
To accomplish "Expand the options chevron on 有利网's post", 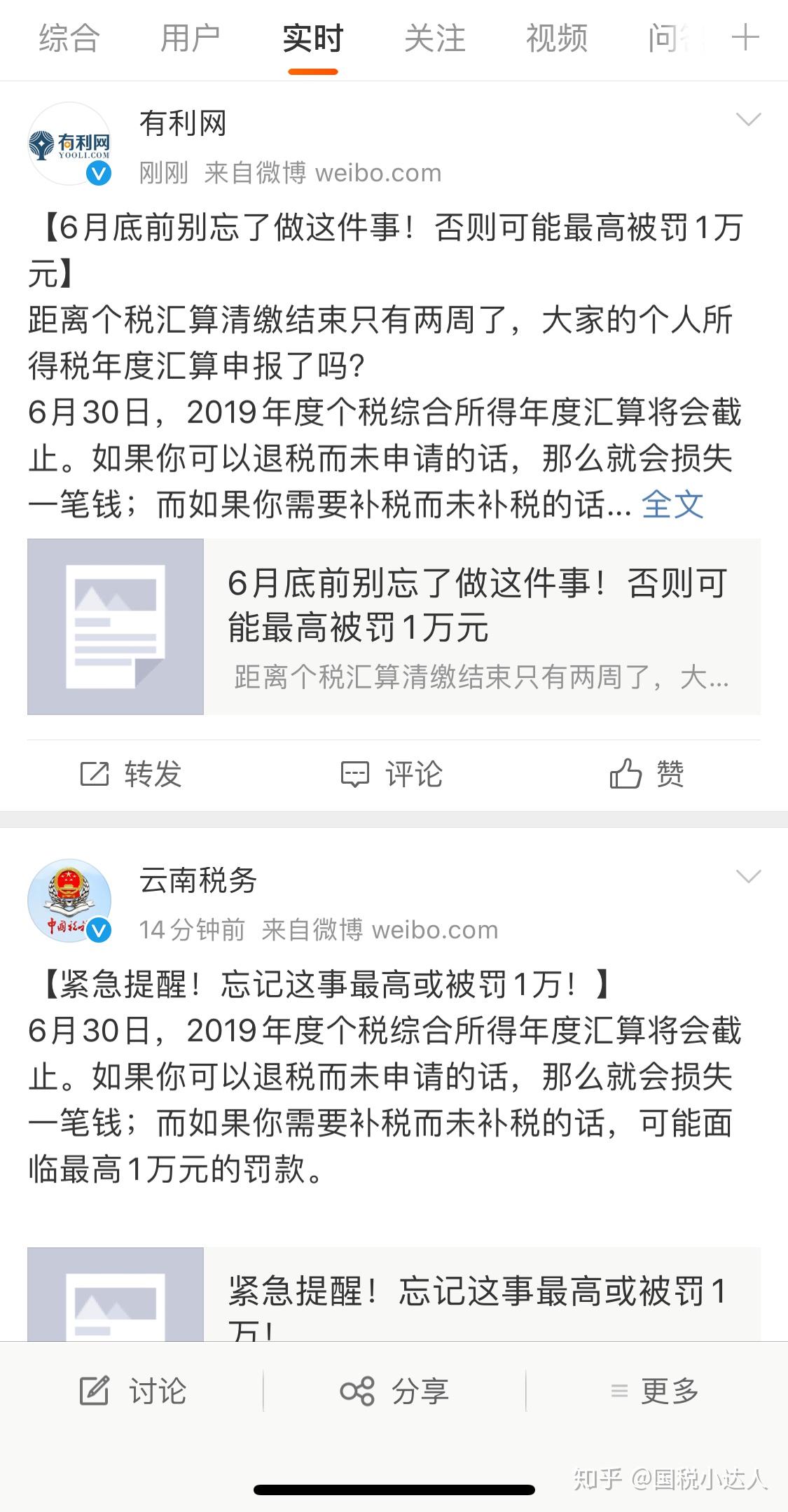I will [x=748, y=120].
